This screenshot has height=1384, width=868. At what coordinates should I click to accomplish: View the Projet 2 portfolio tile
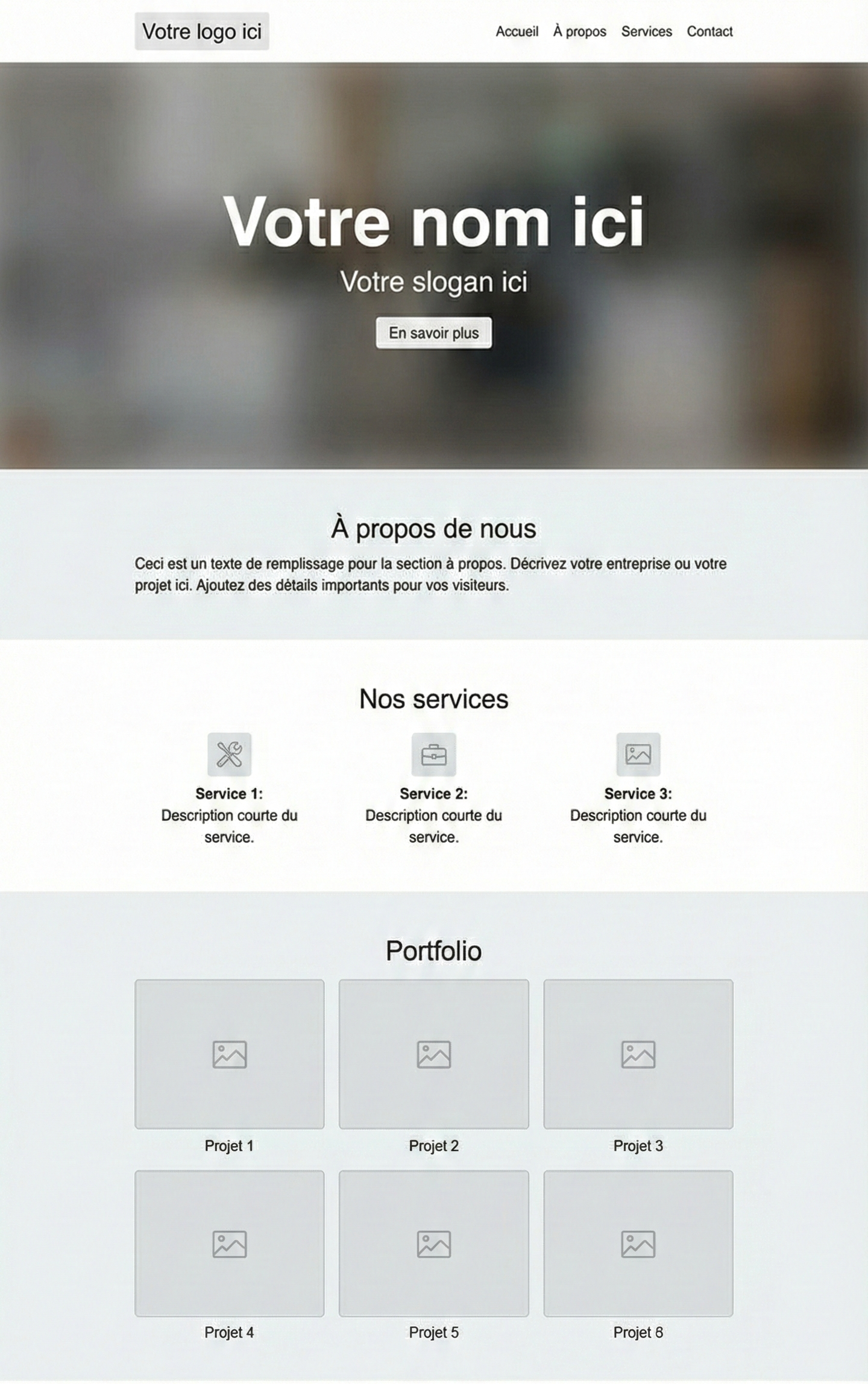433,1054
